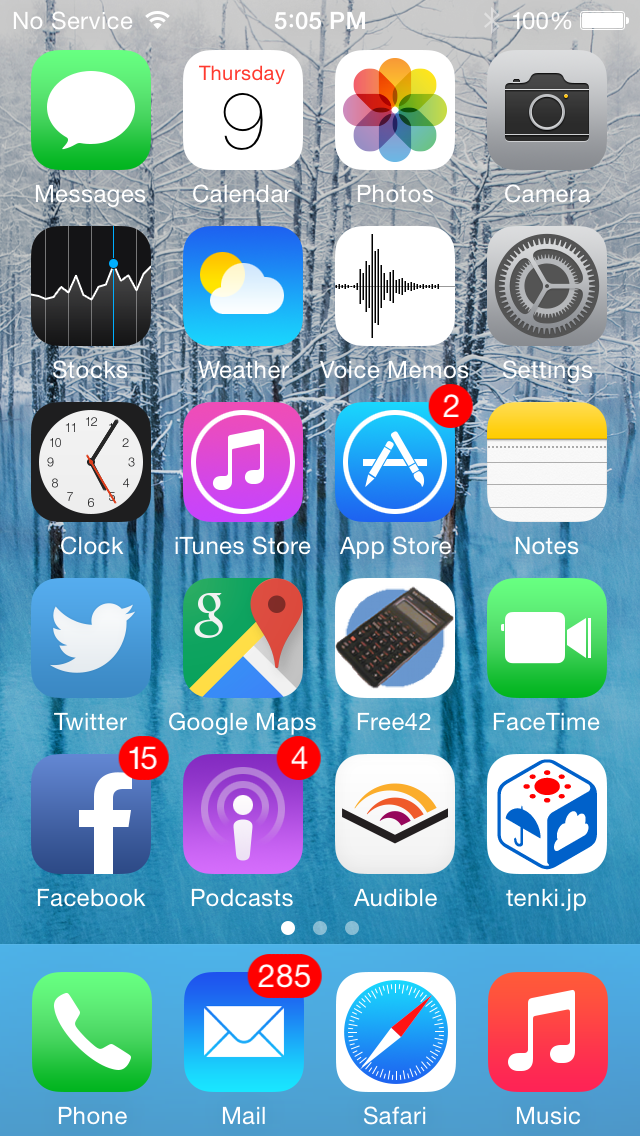This screenshot has height=1136, width=640.
Task: Open Photos
Action: (395, 110)
